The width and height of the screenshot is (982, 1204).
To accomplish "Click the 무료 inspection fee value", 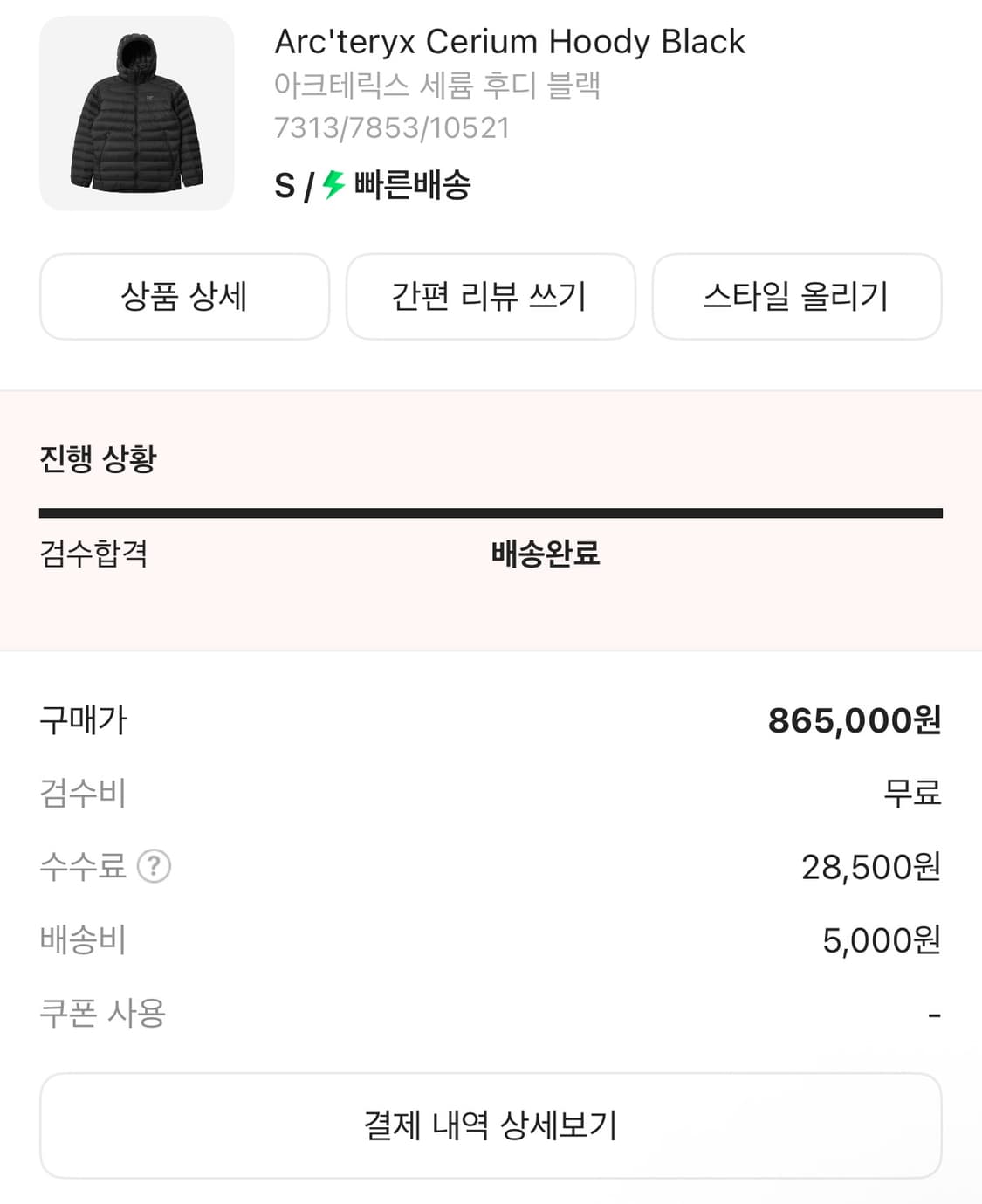I will (x=910, y=795).
